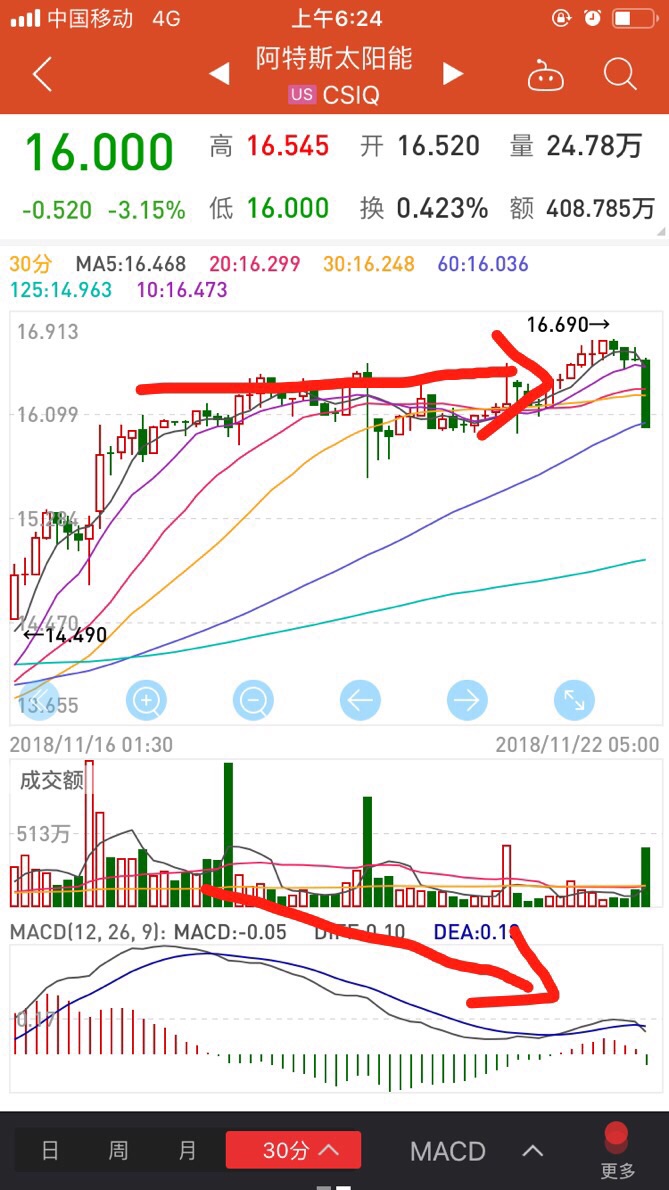Switch to the 月 monthly chart
669x1190 pixels.
(x=187, y=1150)
